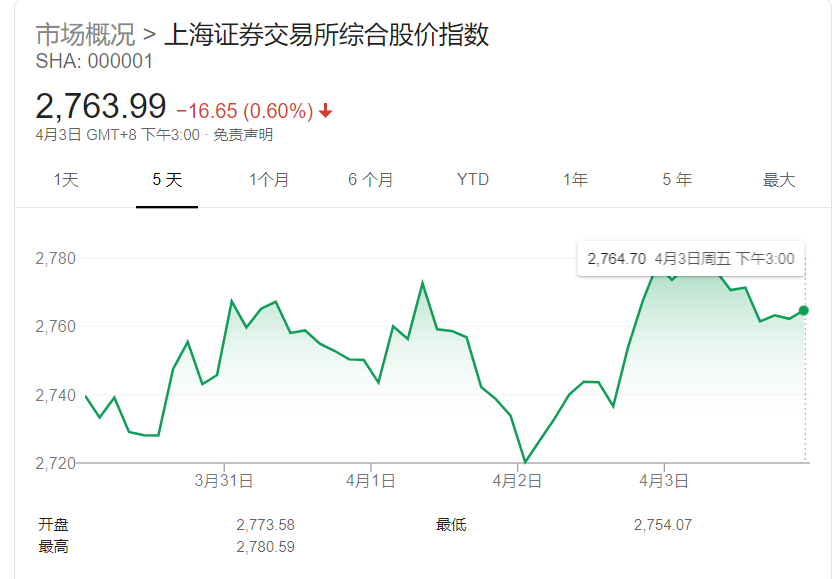Show the 1个月 chart range
Viewport: 833px width, 579px height.
point(269,180)
